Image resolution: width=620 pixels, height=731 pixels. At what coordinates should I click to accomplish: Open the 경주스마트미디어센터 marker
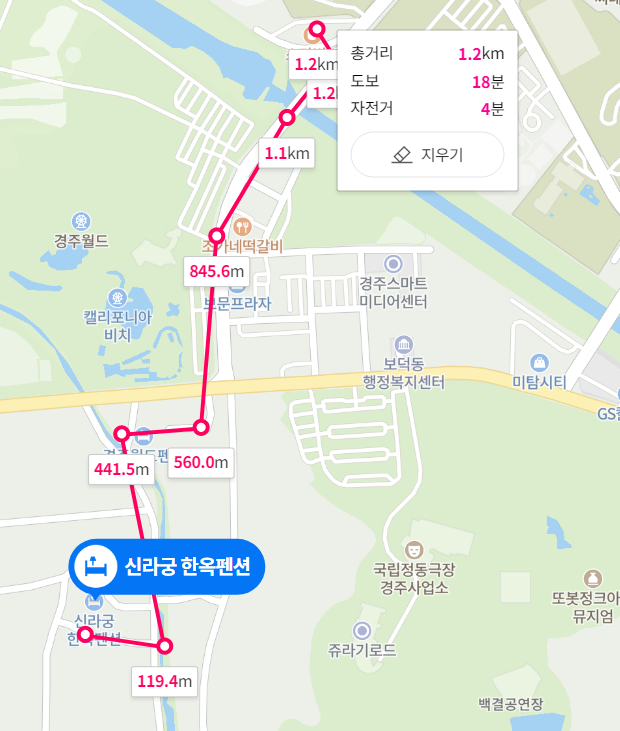[x=393, y=264]
